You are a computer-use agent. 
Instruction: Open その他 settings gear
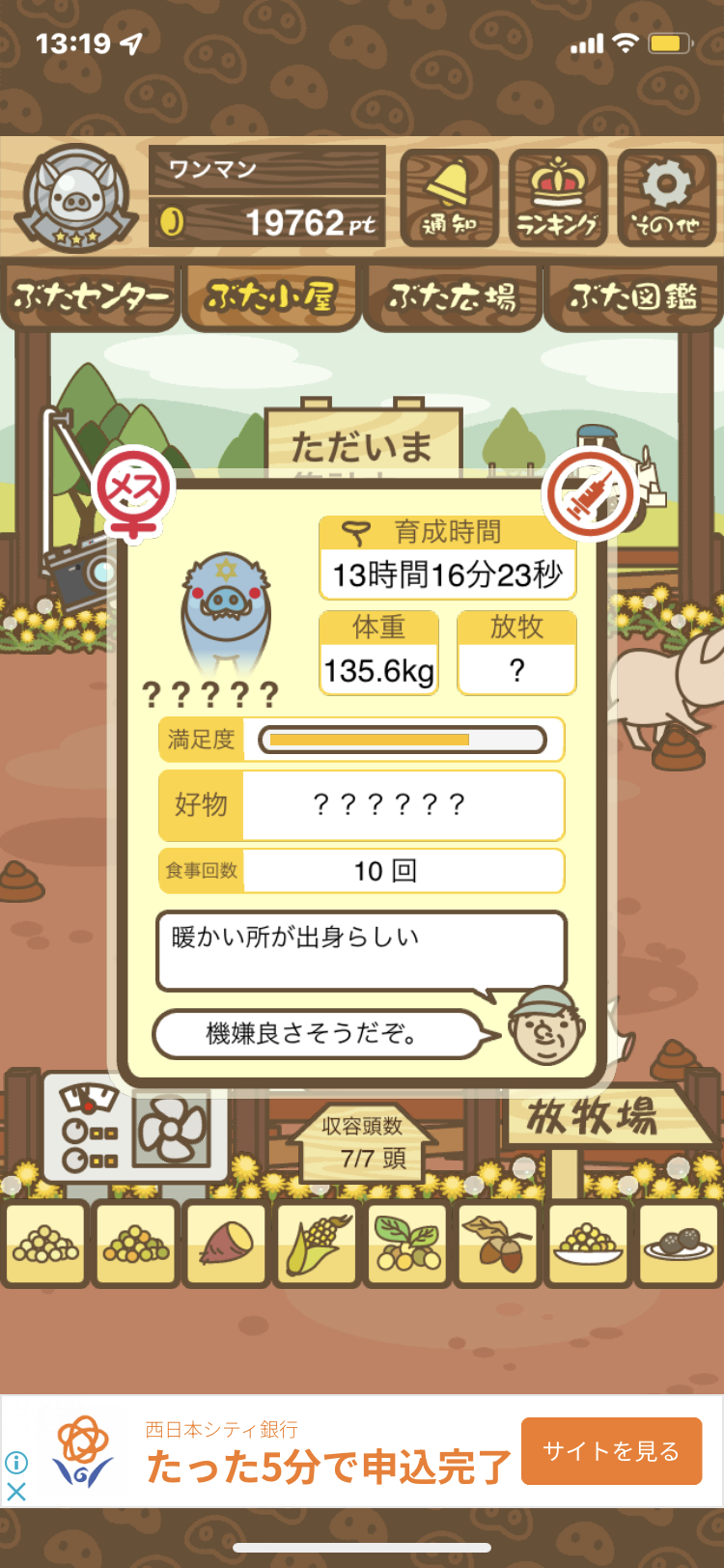coord(666,198)
